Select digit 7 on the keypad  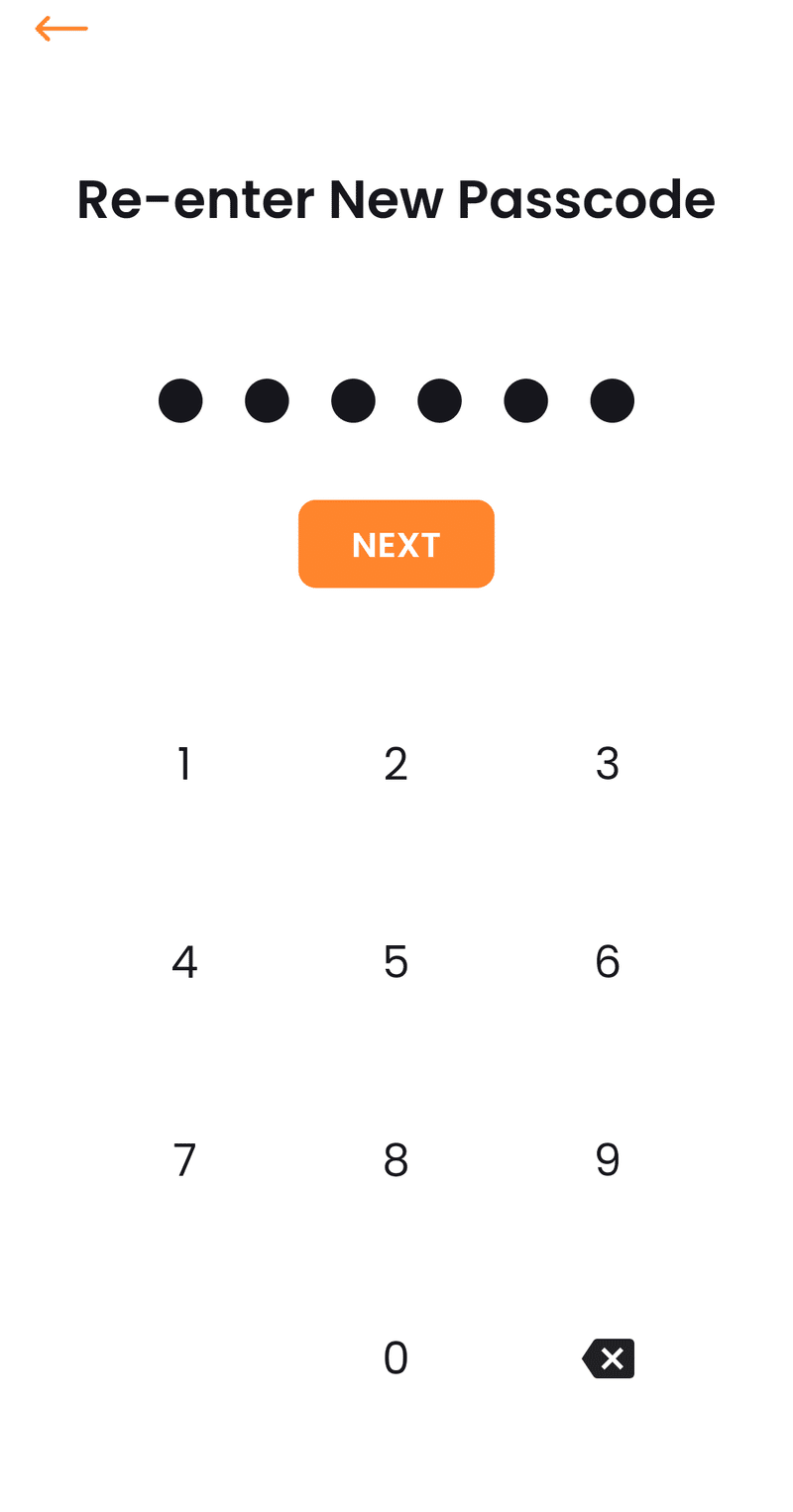pos(184,1160)
